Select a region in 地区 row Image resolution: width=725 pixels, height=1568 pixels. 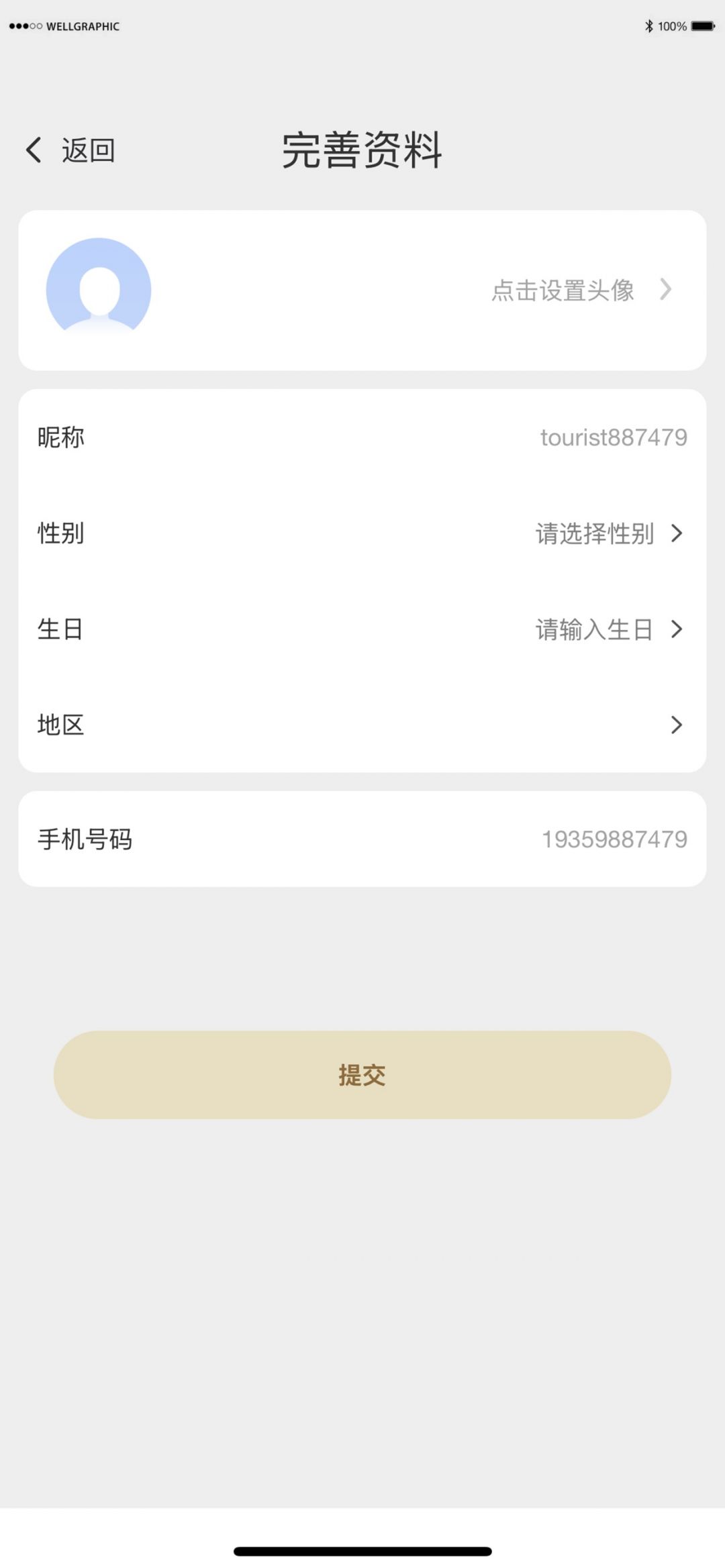(x=362, y=725)
